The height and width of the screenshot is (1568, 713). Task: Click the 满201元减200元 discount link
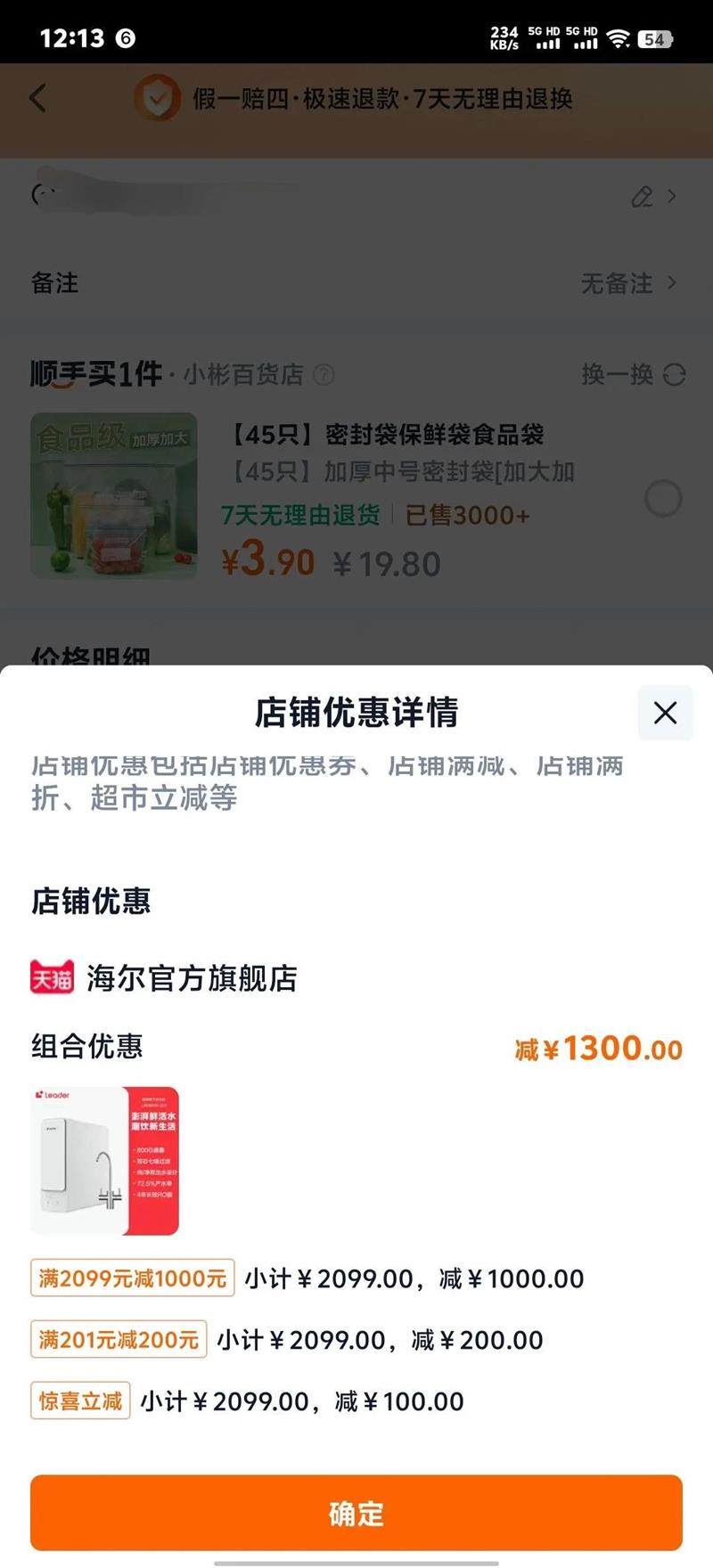119,1339
